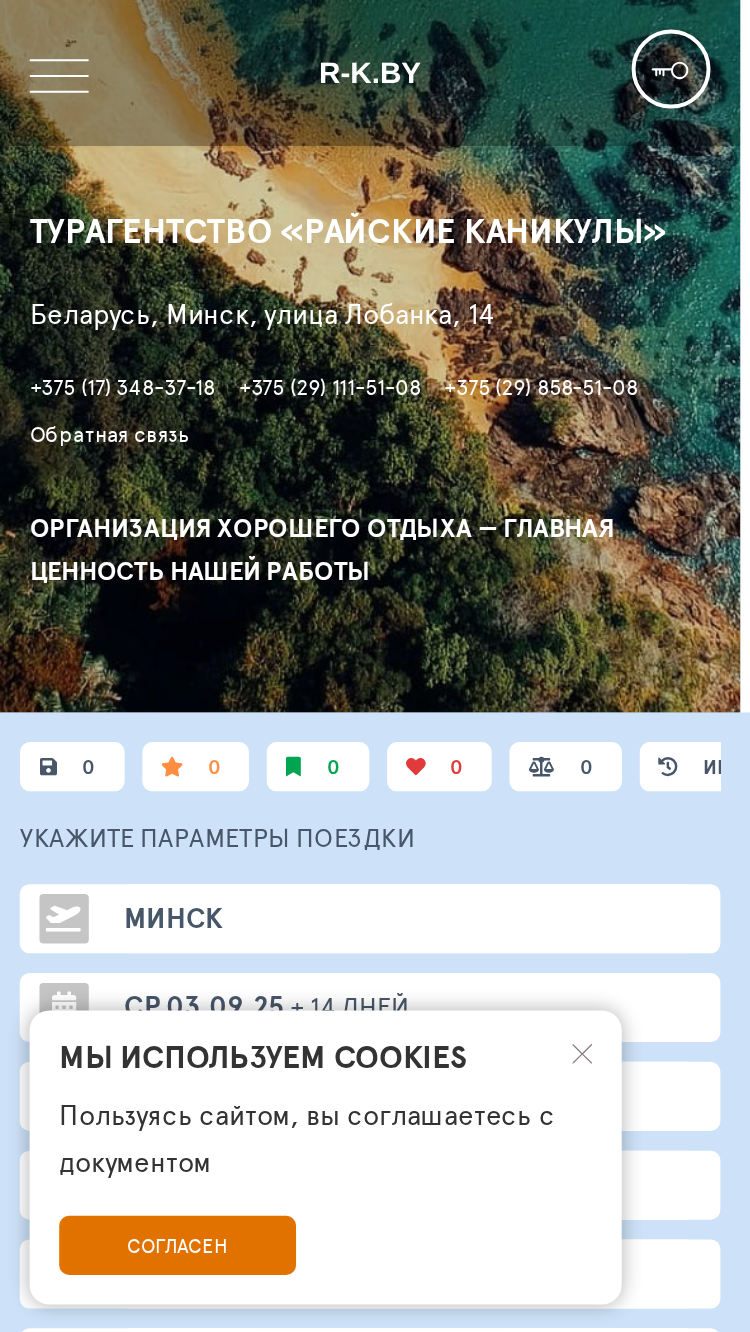Open the green bookmark counter chip
Viewport: 750px width, 1332px height.
318,767
